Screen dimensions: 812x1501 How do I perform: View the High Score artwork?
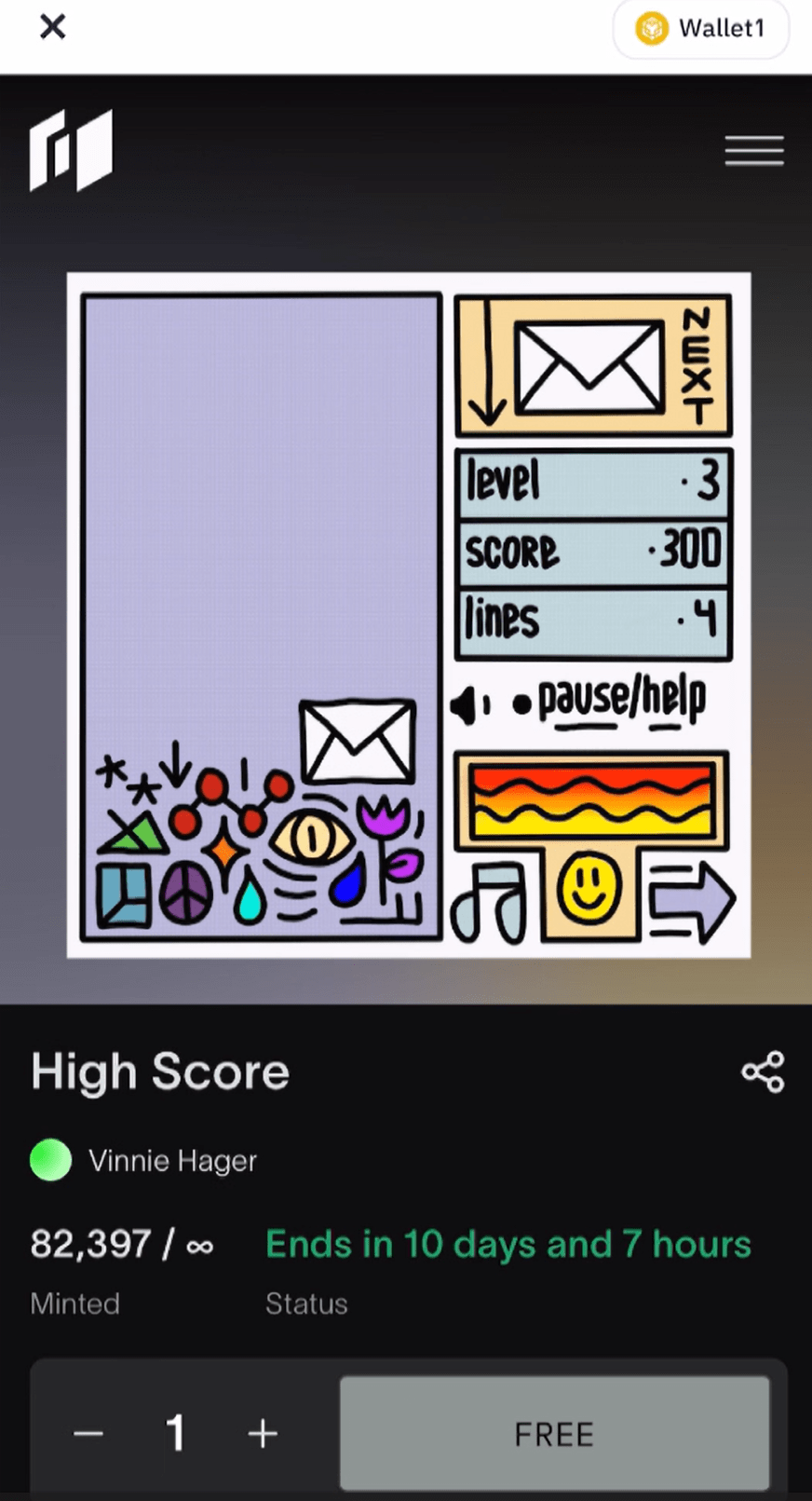[x=409, y=615]
